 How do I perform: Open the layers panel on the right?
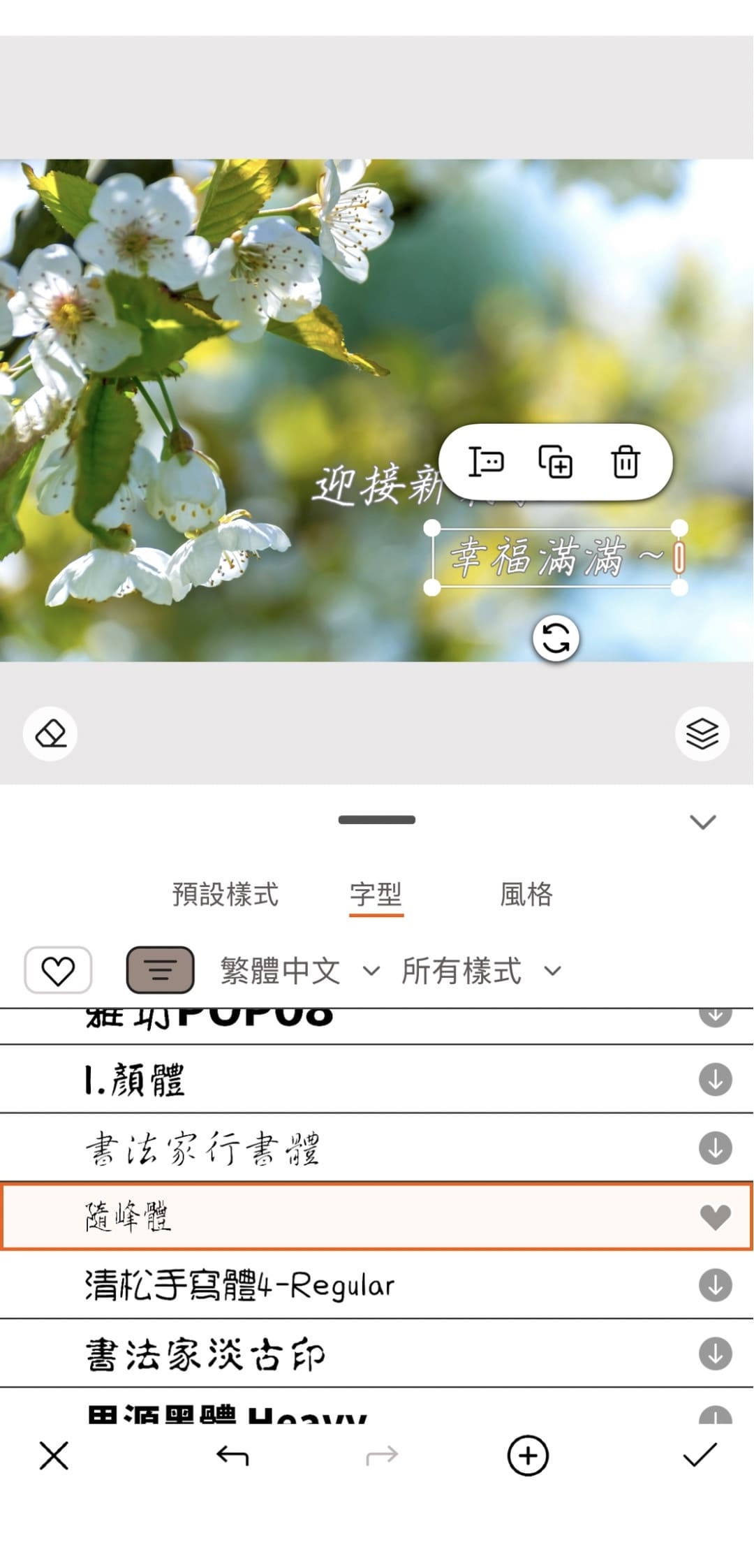[702, 733]
